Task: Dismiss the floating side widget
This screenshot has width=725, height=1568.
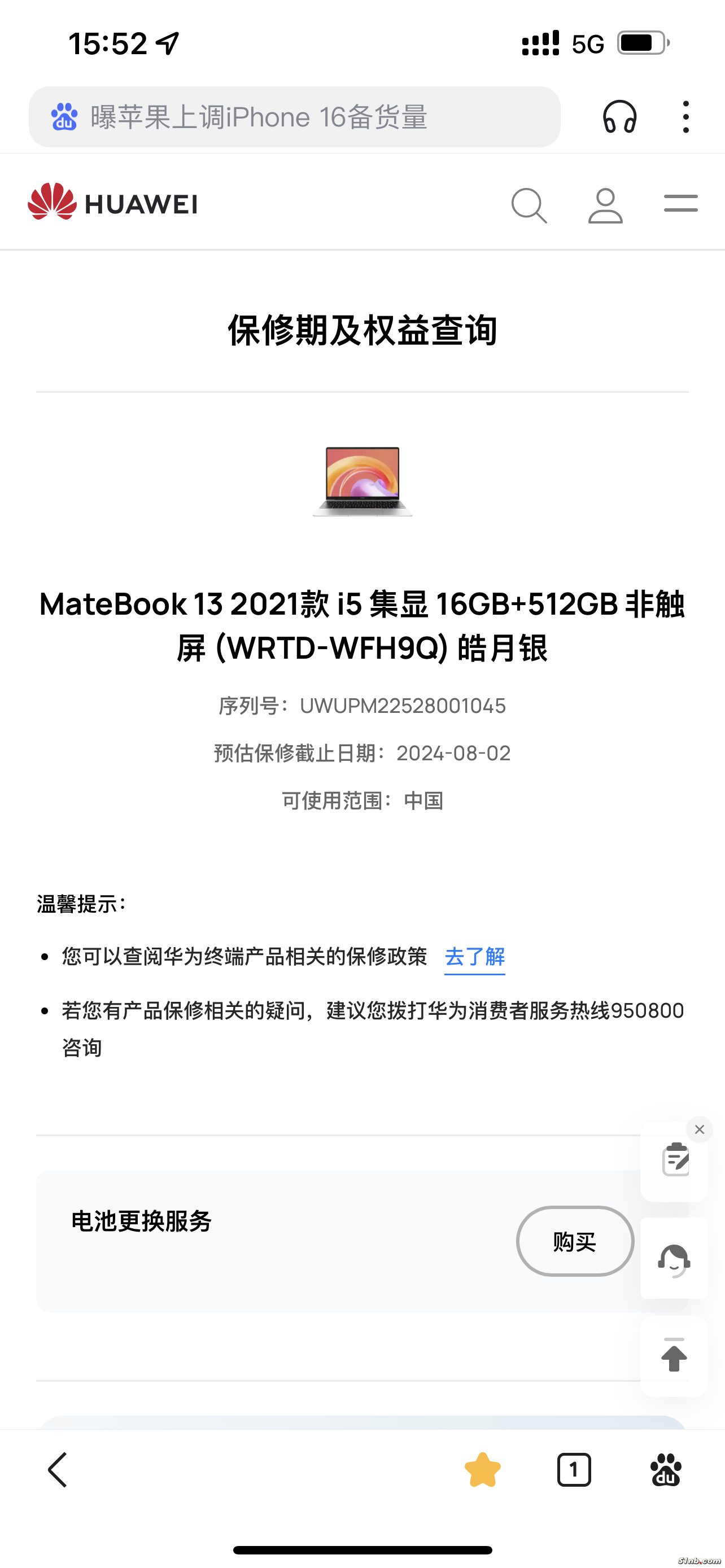Action: point(700,1130)
